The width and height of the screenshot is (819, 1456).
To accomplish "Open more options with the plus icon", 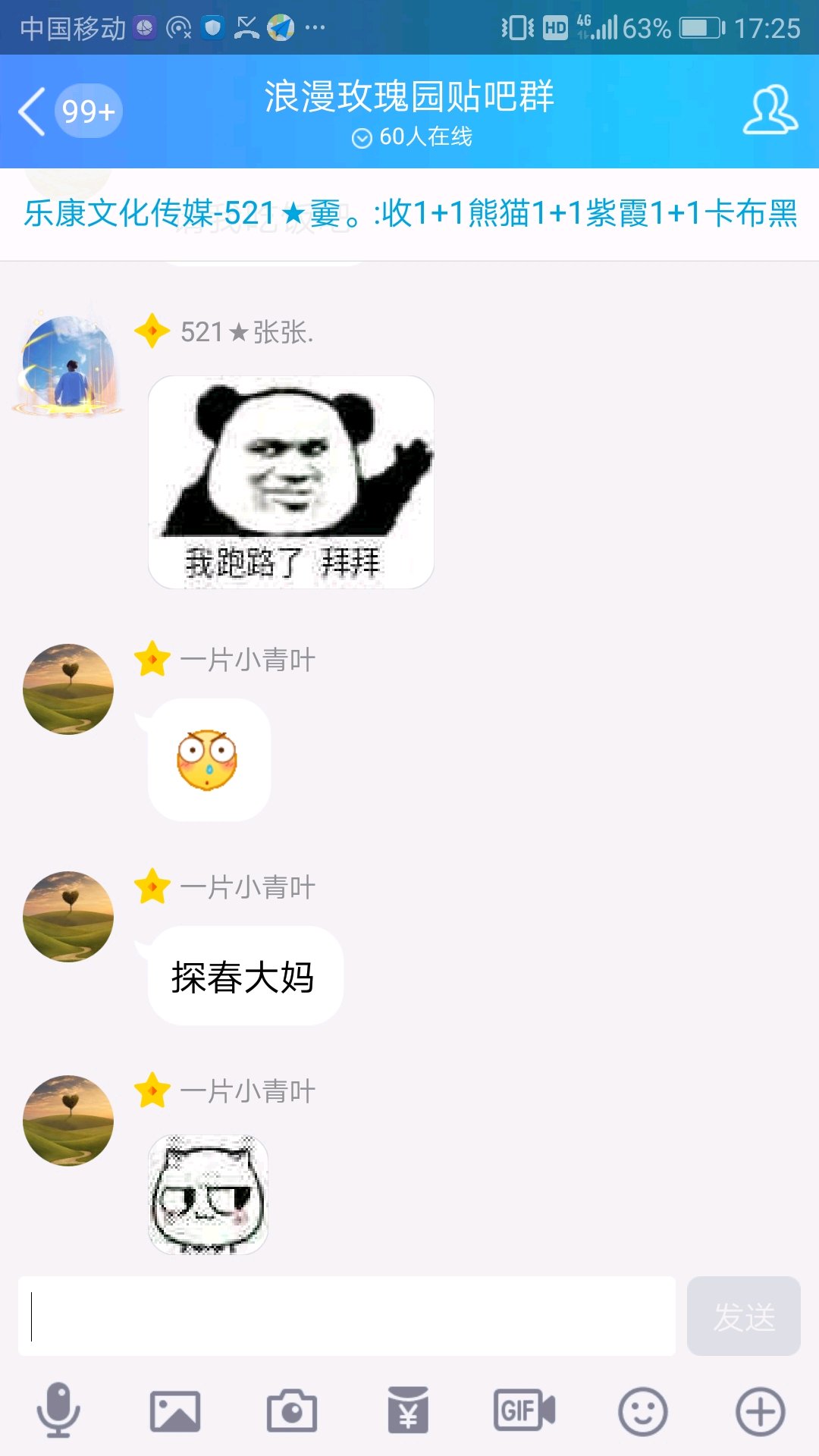I will click(760, 1412).
